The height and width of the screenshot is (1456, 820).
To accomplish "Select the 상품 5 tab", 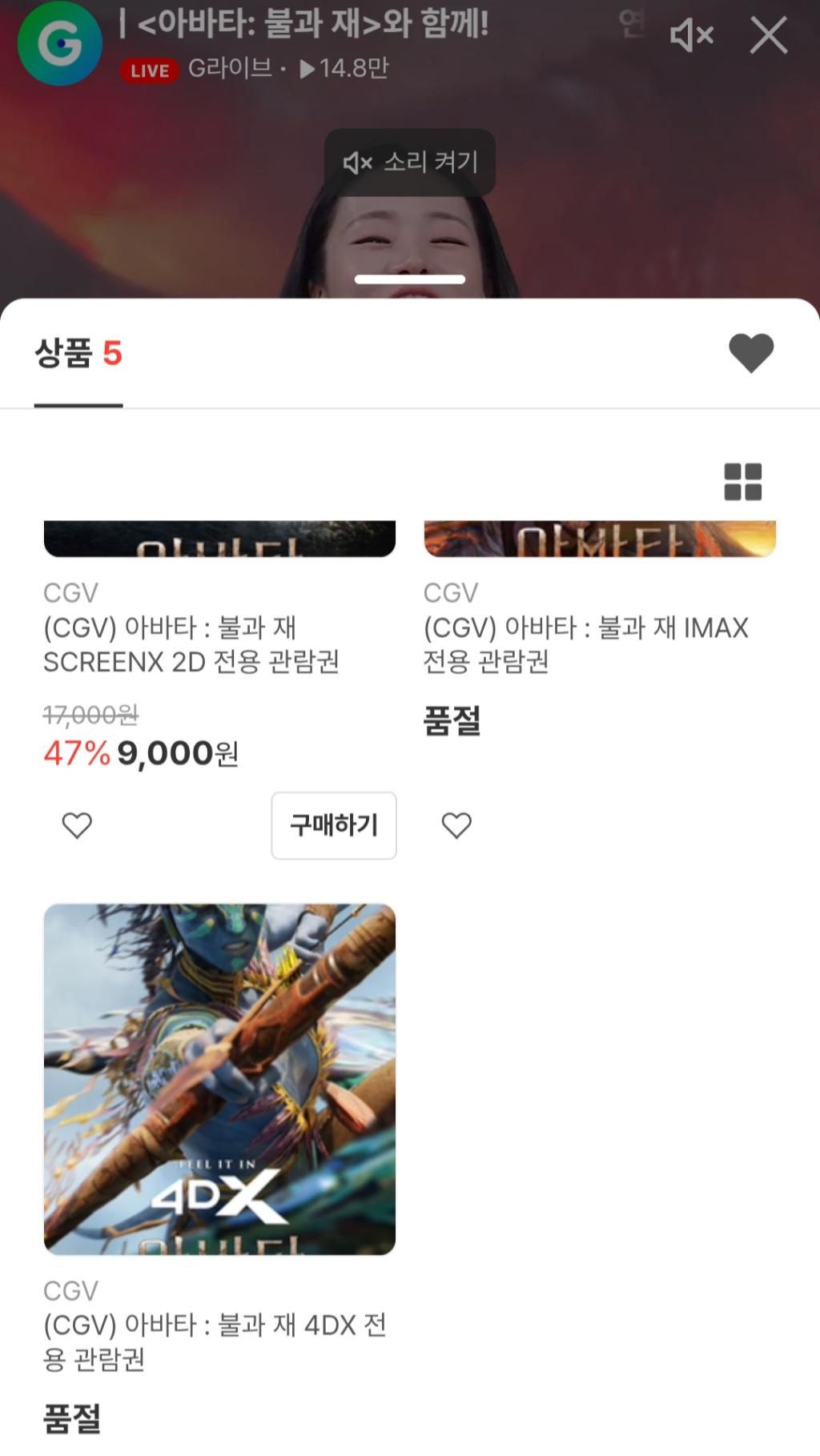I will tap(78, 352).
